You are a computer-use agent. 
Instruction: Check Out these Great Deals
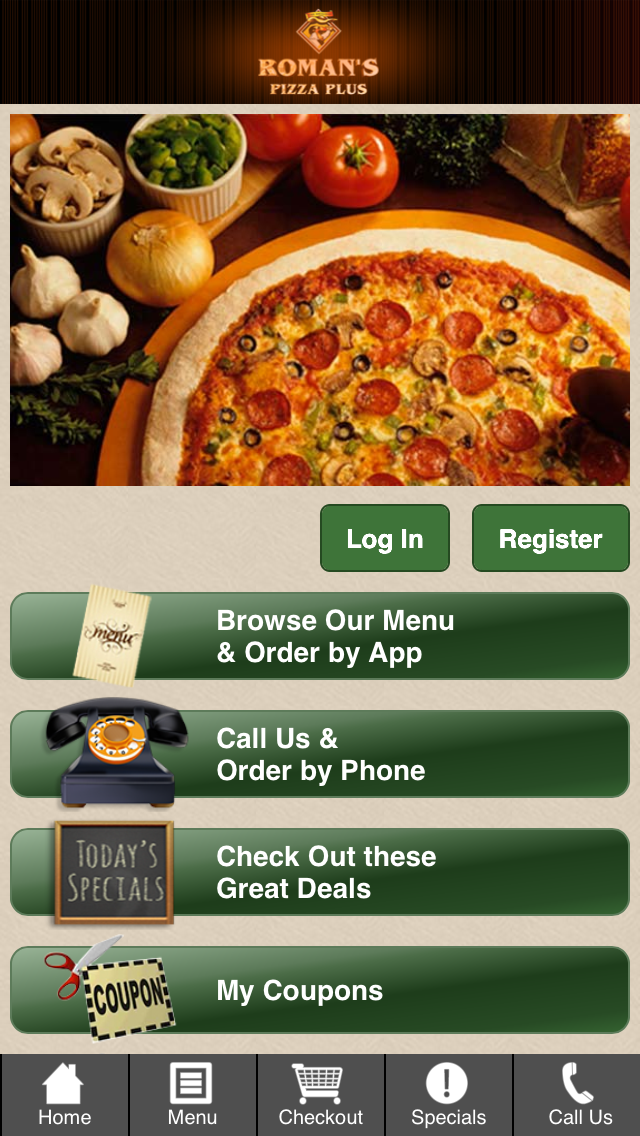click(320, 872)
